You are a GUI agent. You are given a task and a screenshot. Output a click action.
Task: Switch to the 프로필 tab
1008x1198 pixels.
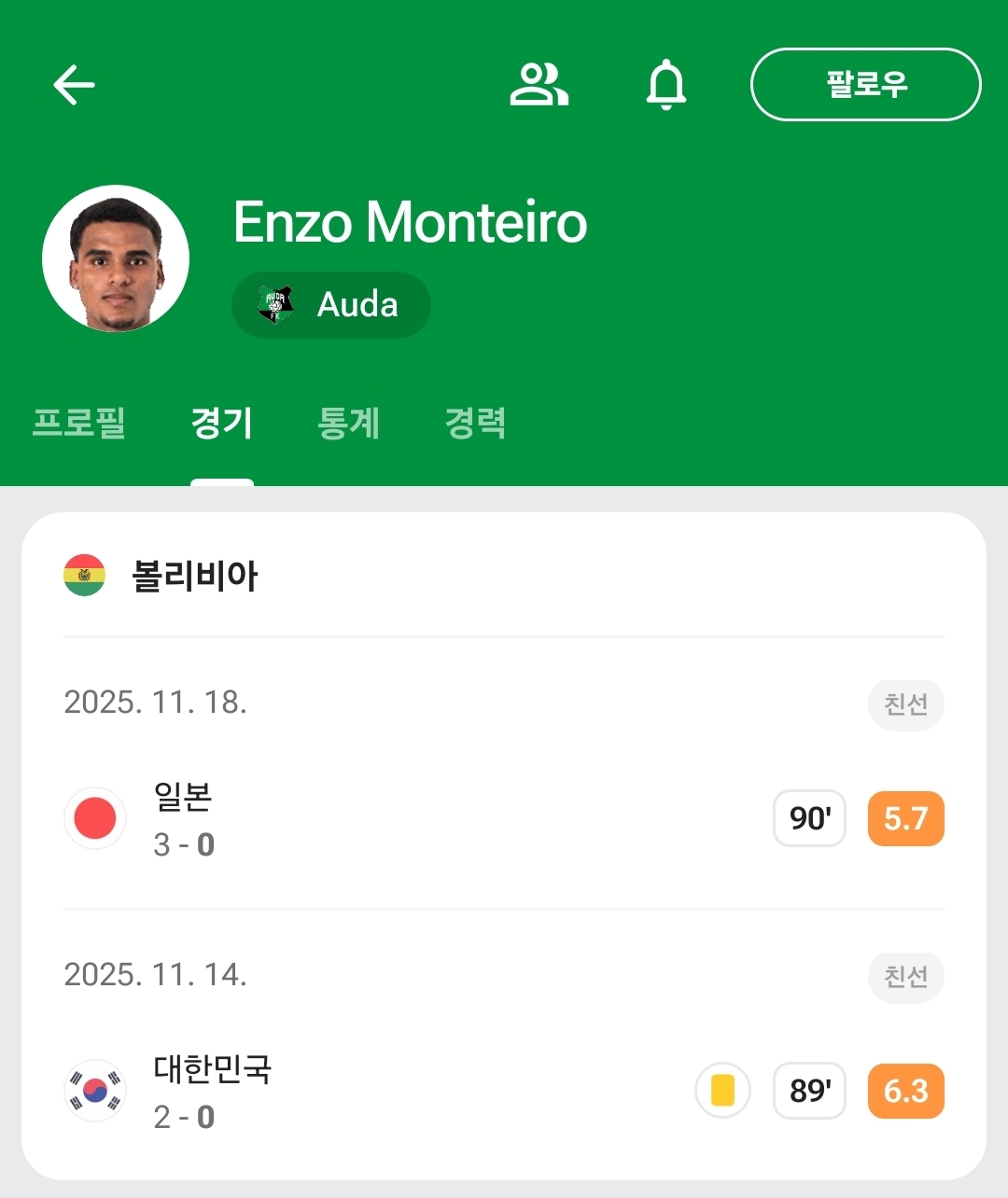79,424
